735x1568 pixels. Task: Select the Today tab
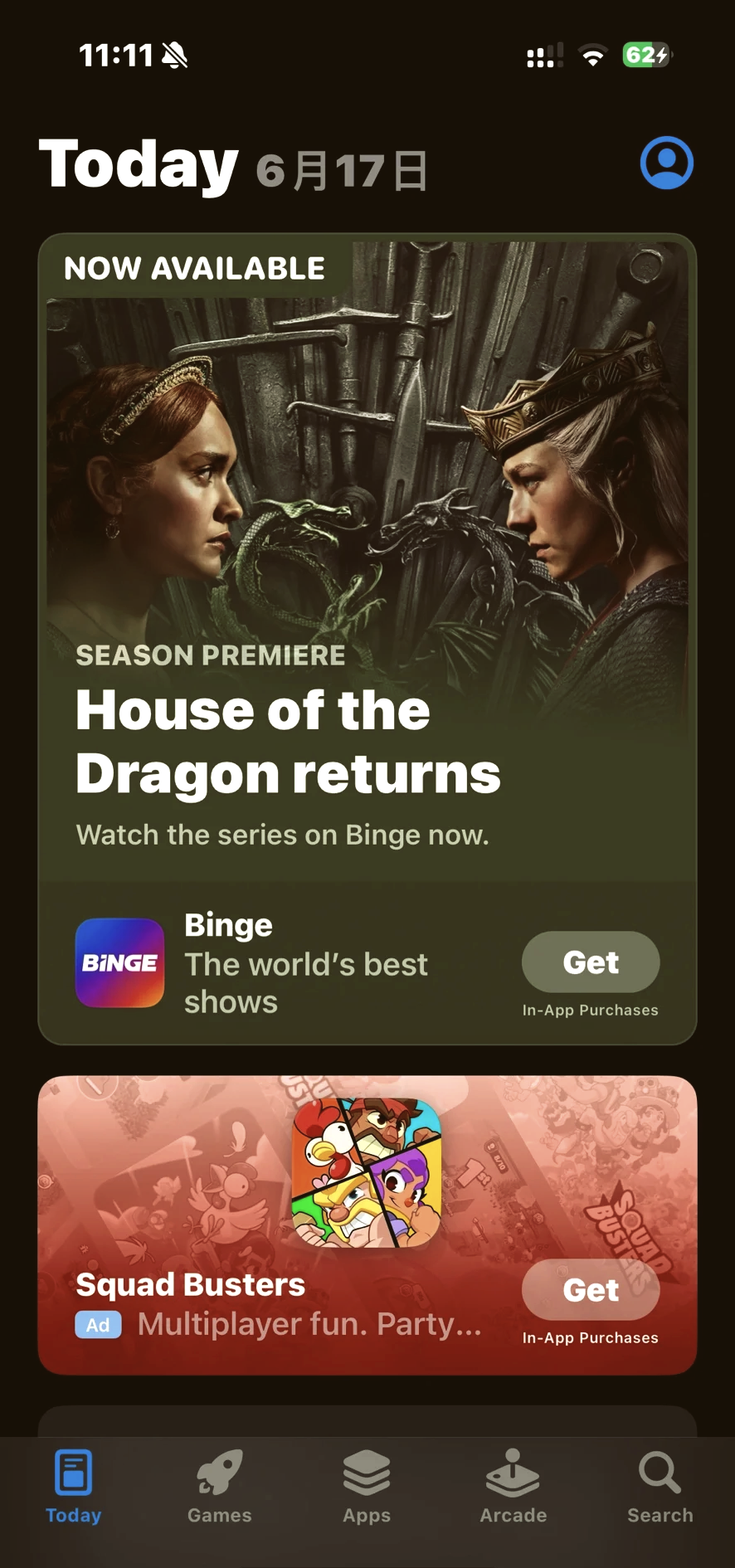[73, 1487]
